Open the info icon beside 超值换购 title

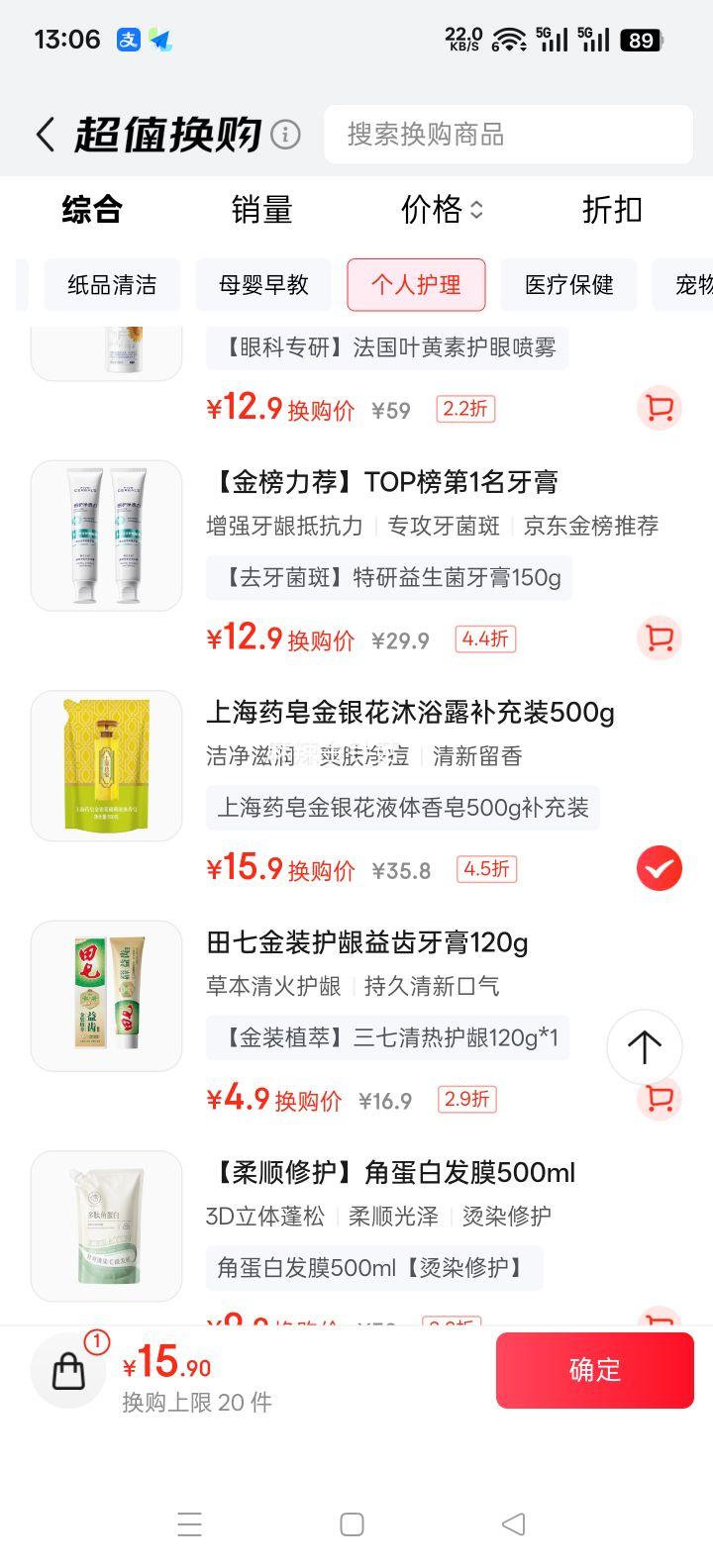[284, 133]
